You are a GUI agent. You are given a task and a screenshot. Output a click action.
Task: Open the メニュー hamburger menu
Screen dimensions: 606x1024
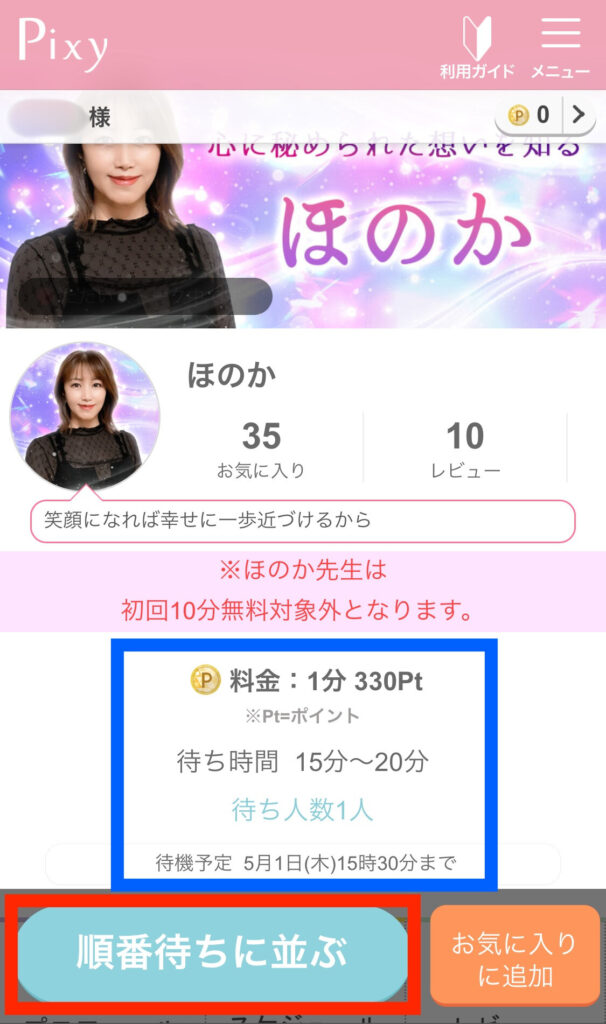coord(560,48)
